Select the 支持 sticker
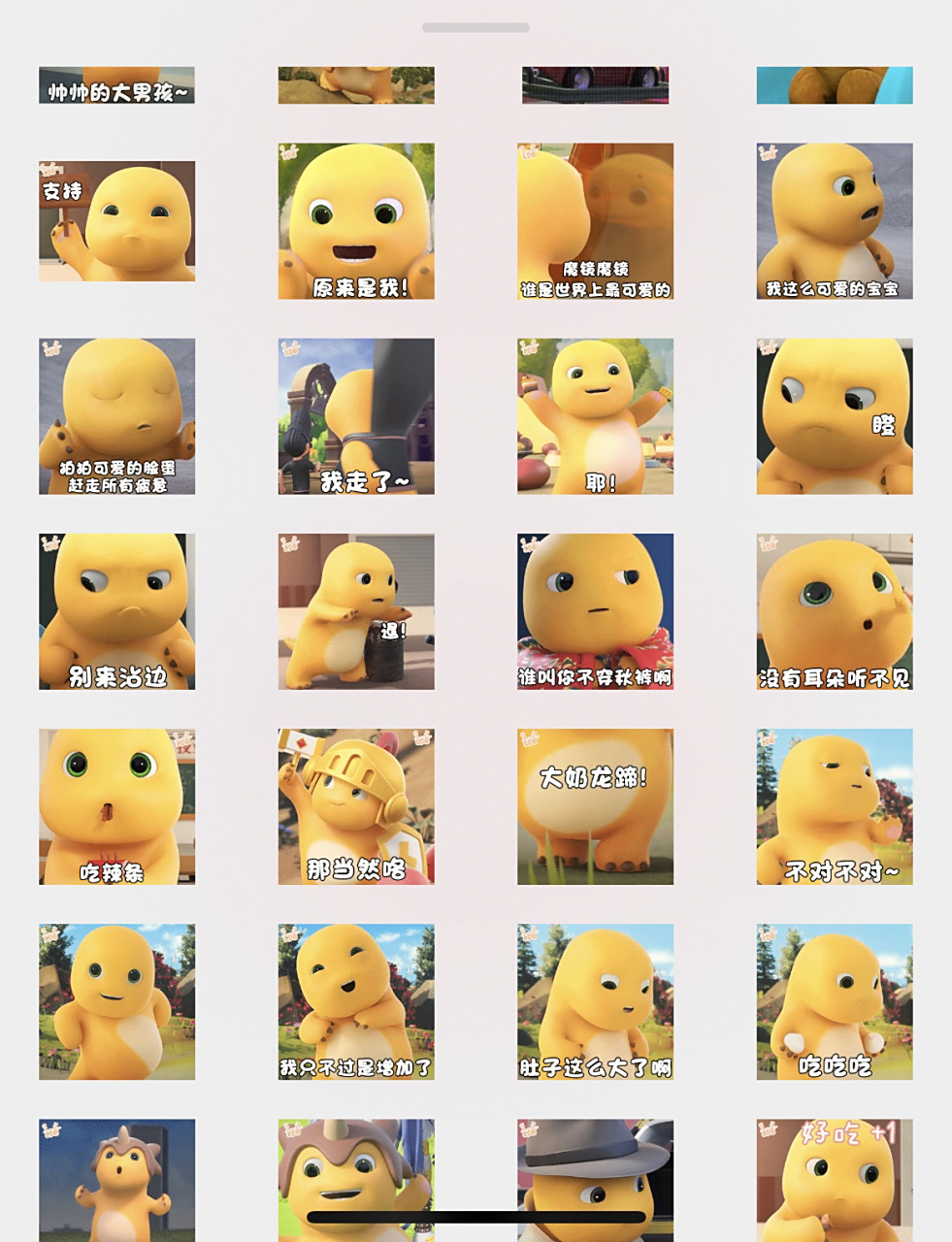This screenshot has height=1242, width=952. [x=116, y=221]
